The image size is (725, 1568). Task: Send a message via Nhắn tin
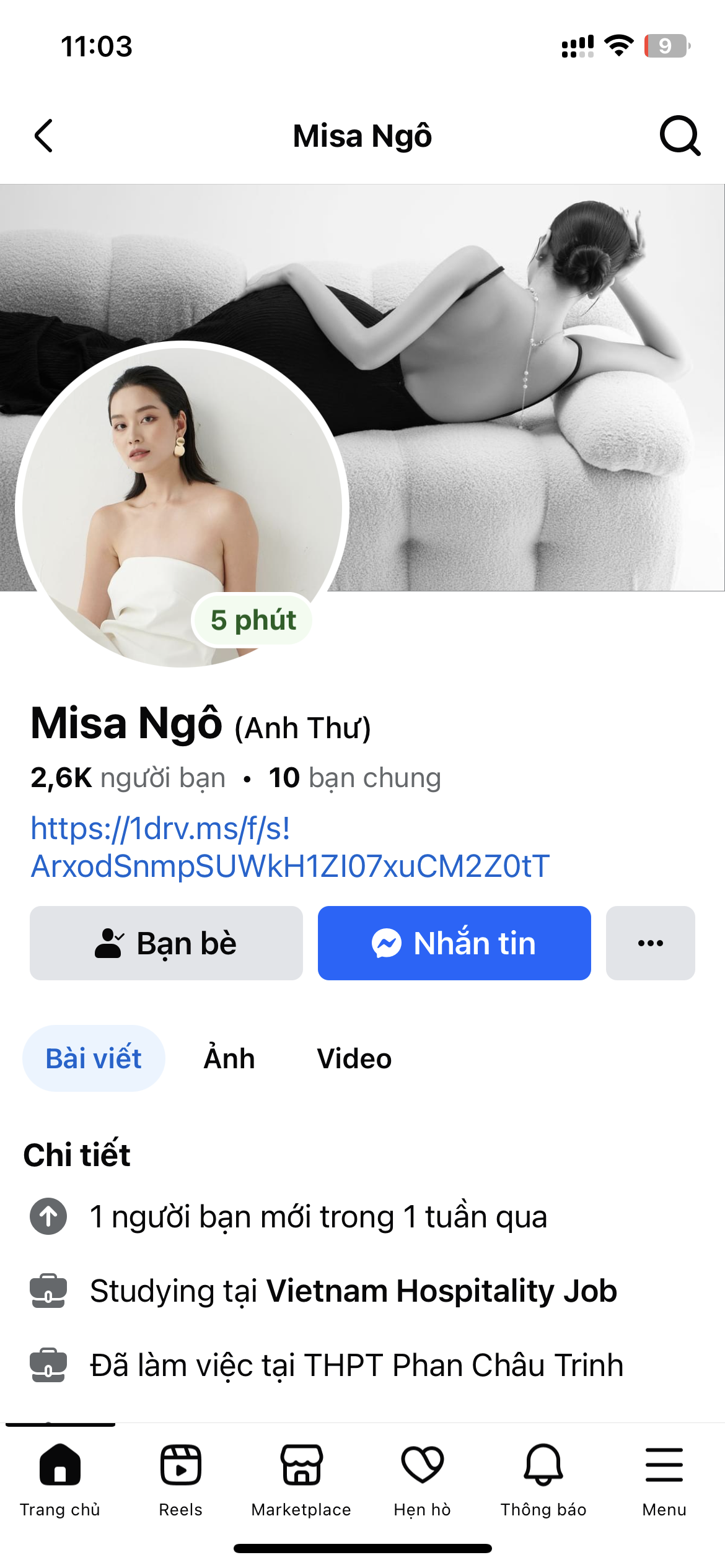[454, 943]
